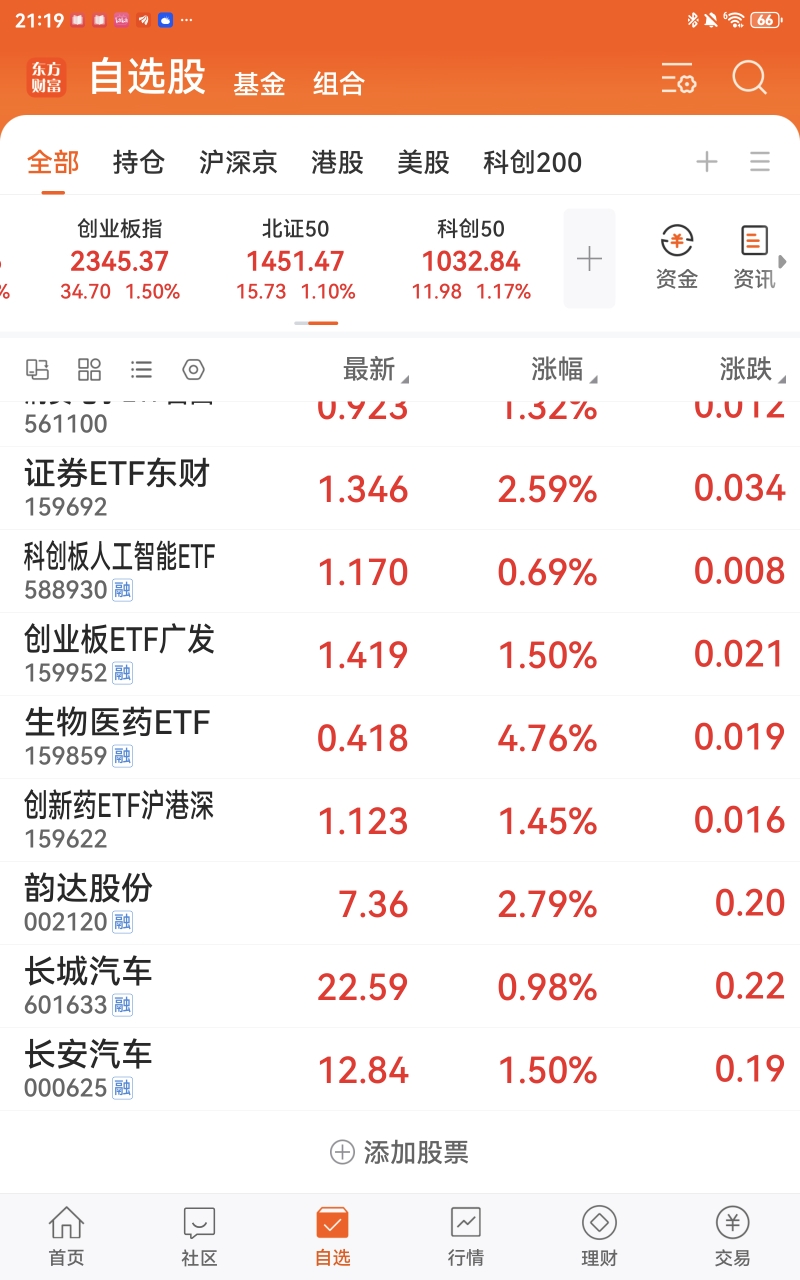Open the group list menu icon
This screenshot has width=800, height=1280.
[x=760, y=162]
